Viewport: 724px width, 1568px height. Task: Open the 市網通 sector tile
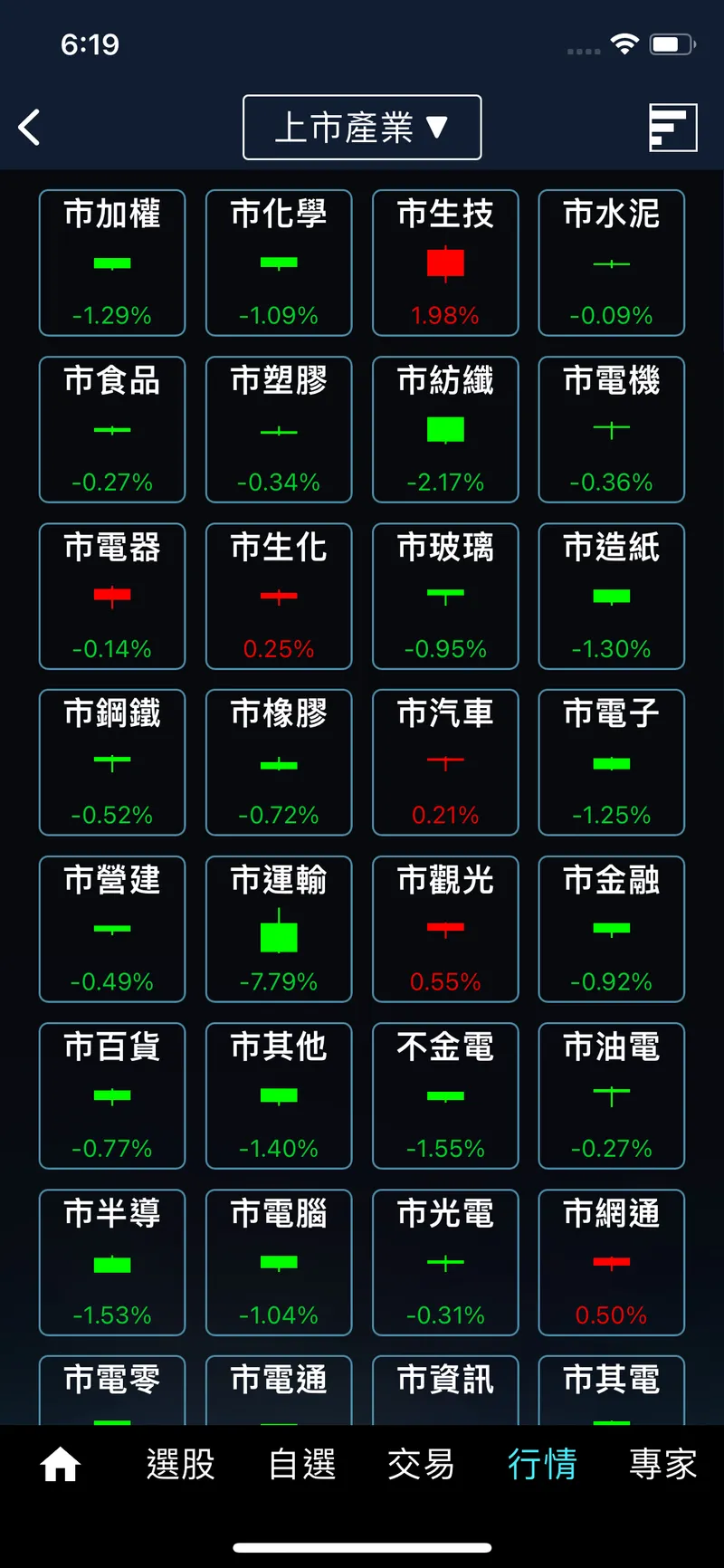[x=612, y=1262]
